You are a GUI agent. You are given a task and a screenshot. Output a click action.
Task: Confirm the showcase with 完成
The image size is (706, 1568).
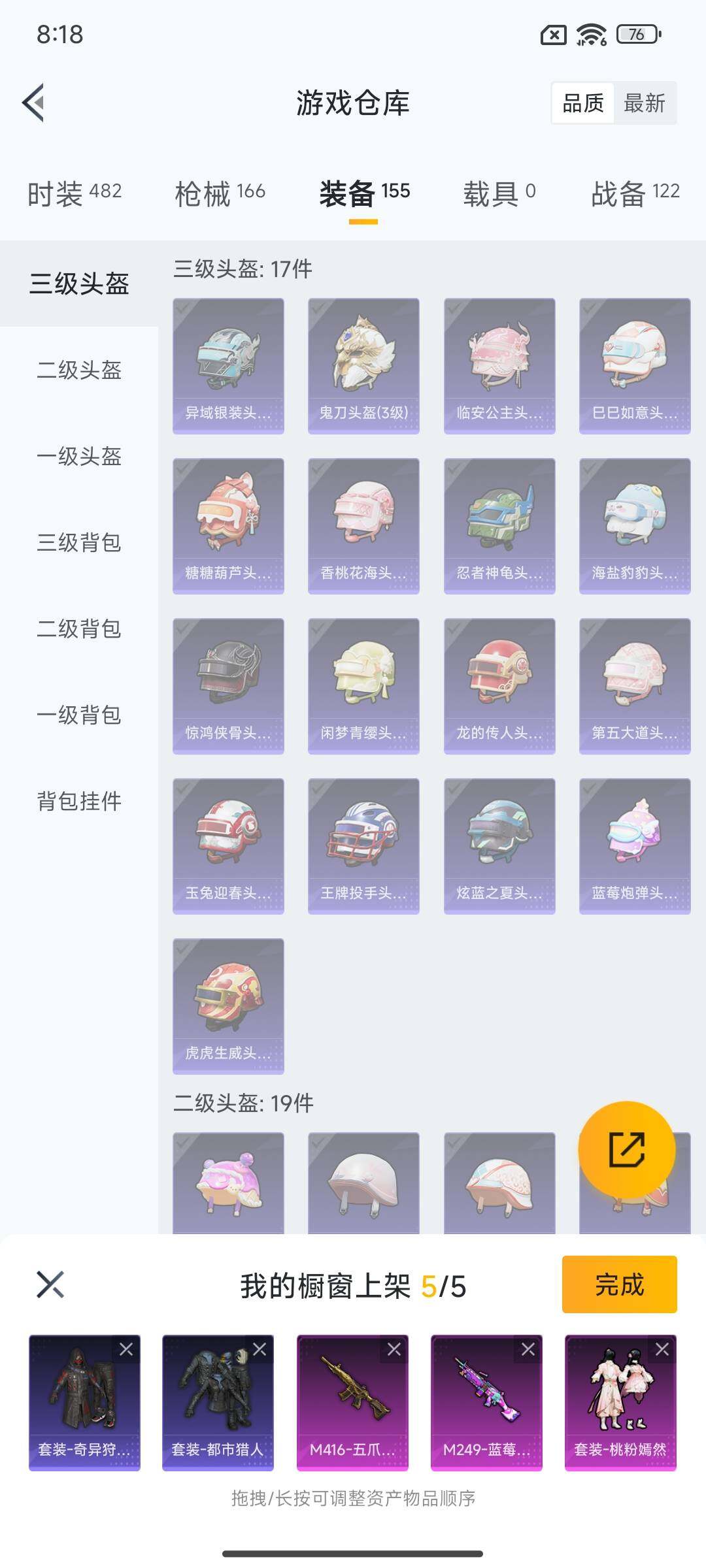point(619,1284)
